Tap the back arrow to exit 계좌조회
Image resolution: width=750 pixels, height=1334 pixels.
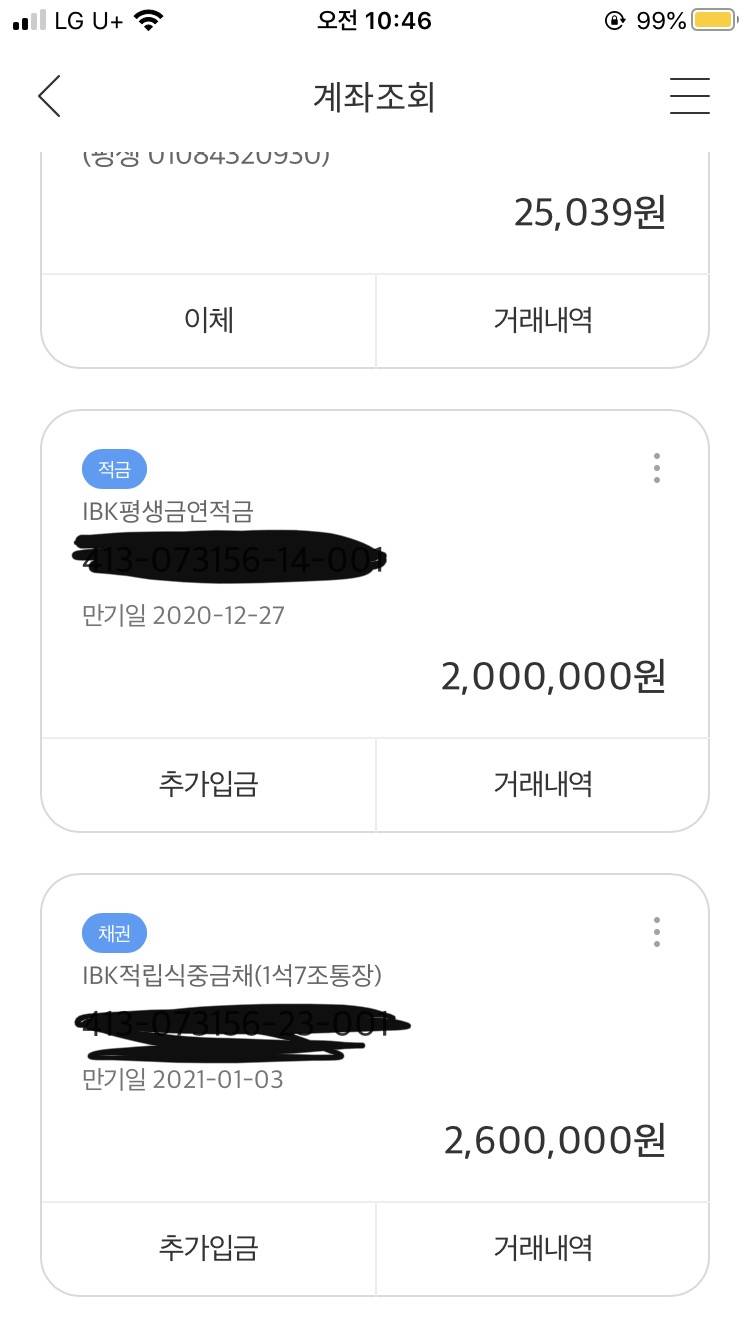50,96
